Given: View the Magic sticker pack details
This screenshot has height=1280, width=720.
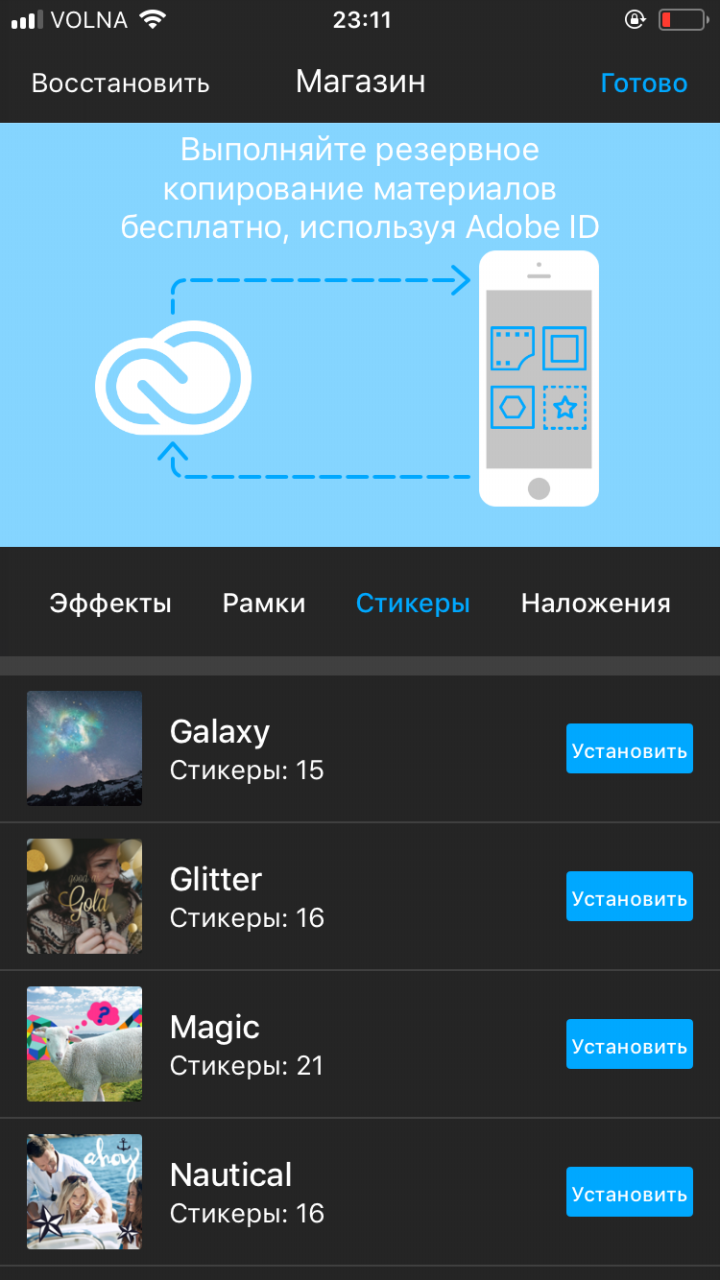Looking at the screenshot, I should pos(300,1045).
